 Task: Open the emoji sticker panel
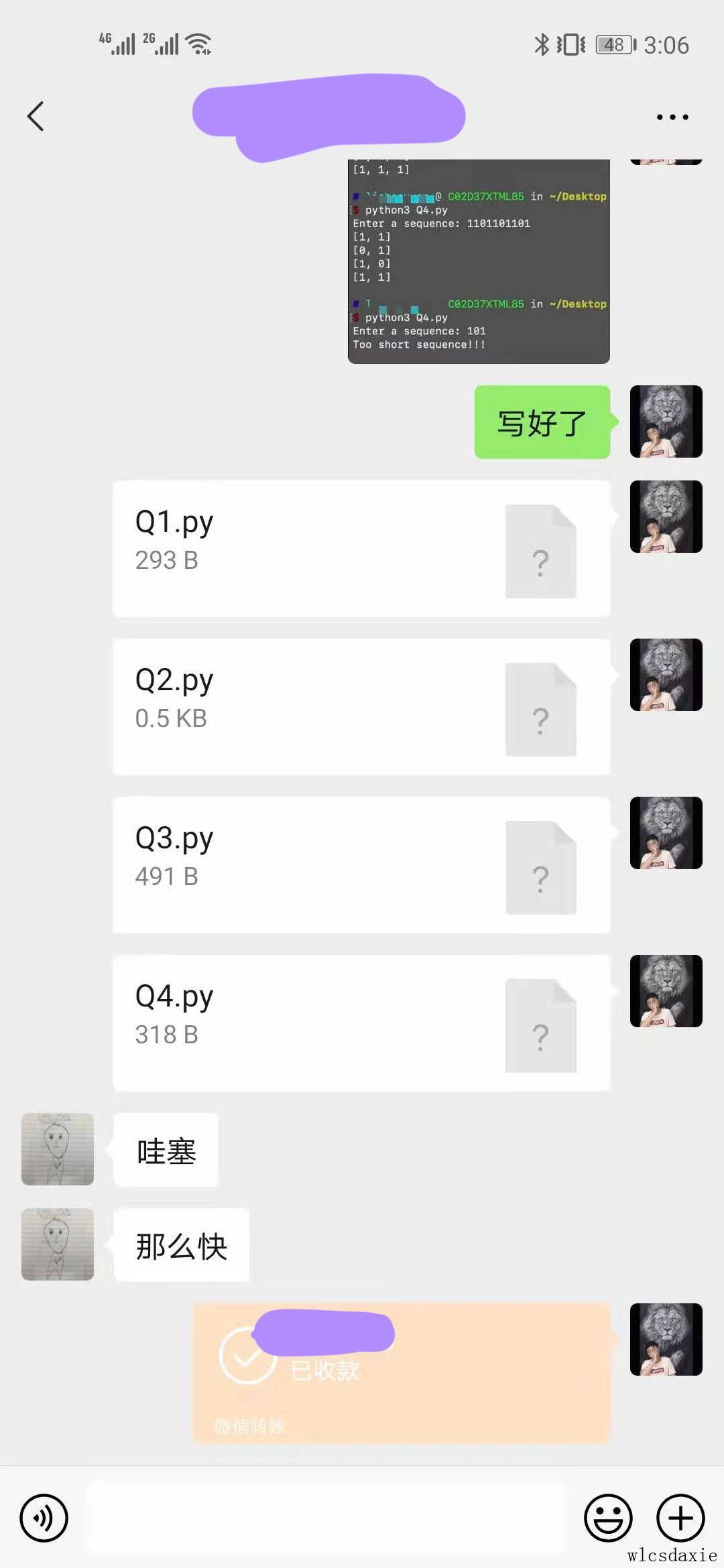pyautogui.click(x=608, y=1518)
